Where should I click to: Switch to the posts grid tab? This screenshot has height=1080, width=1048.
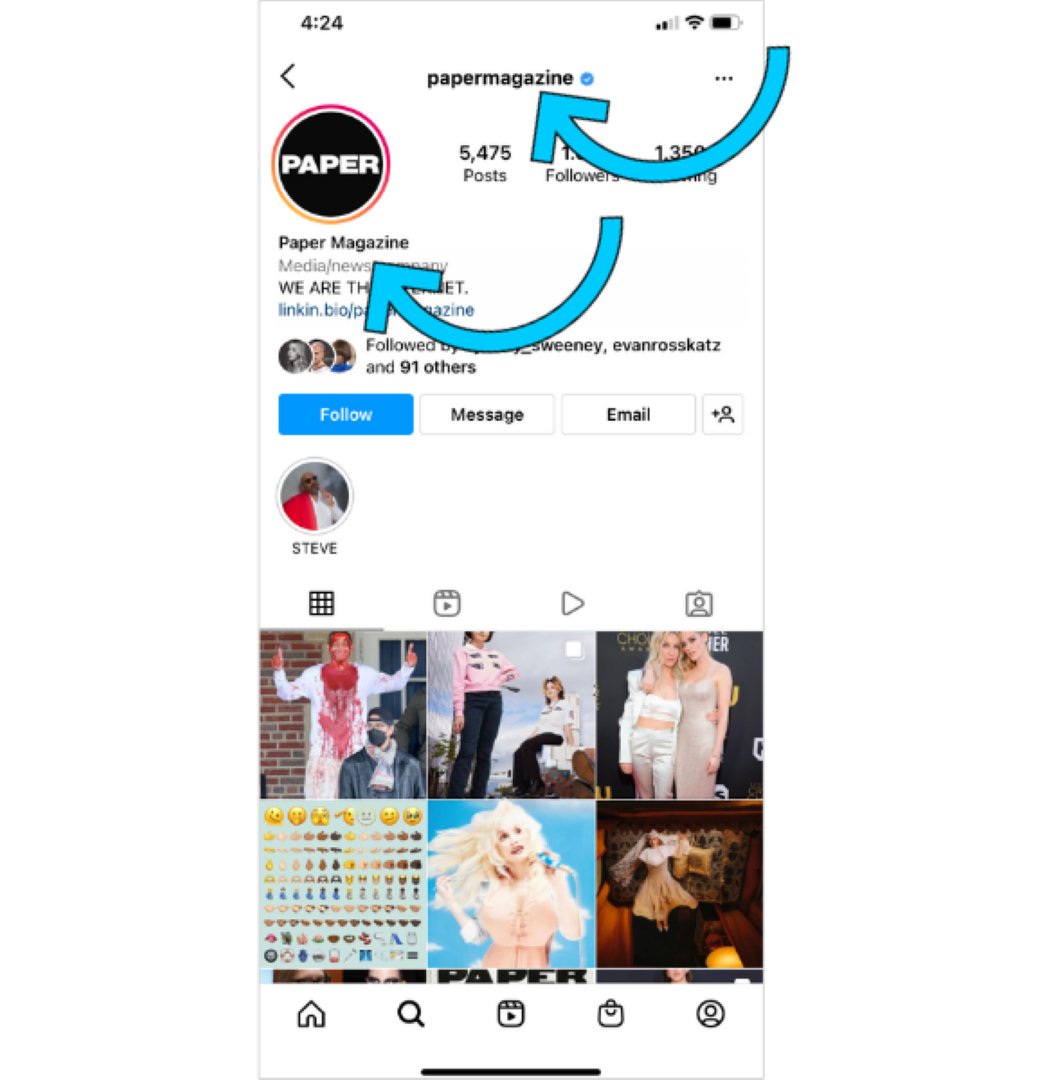pos(321,603)
